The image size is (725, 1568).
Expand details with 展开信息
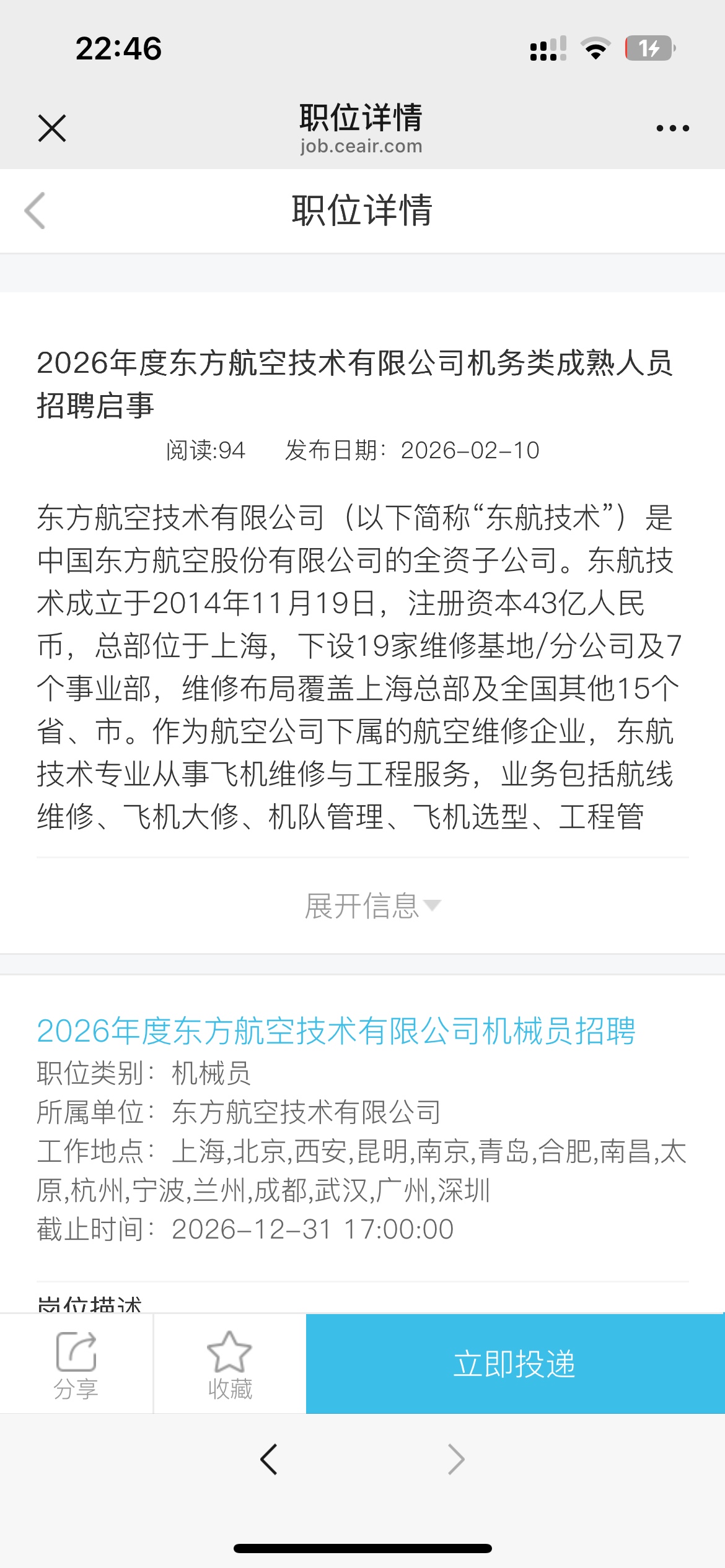[372, 906]
